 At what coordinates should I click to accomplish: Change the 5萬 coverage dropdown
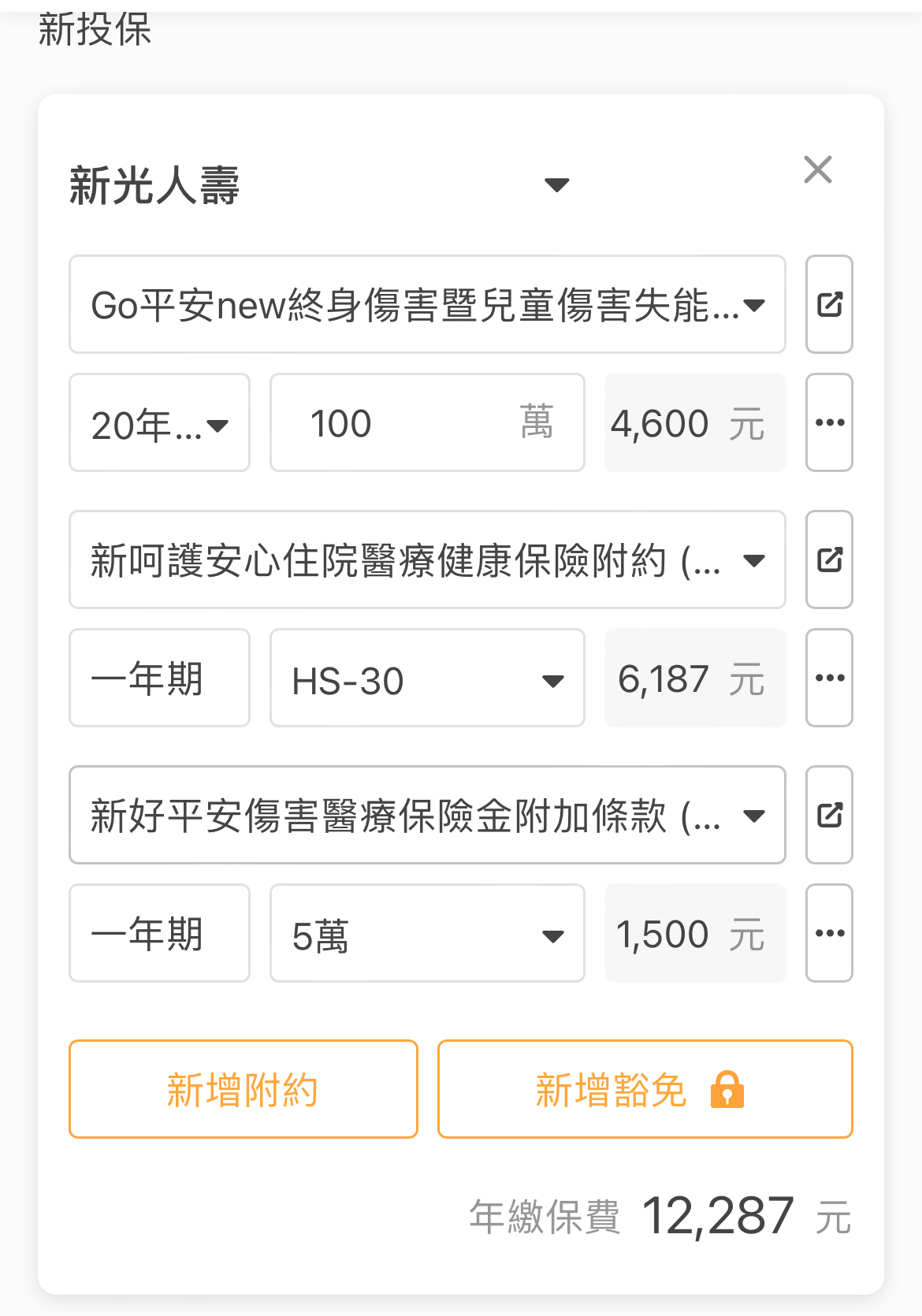tap(427, 934)
